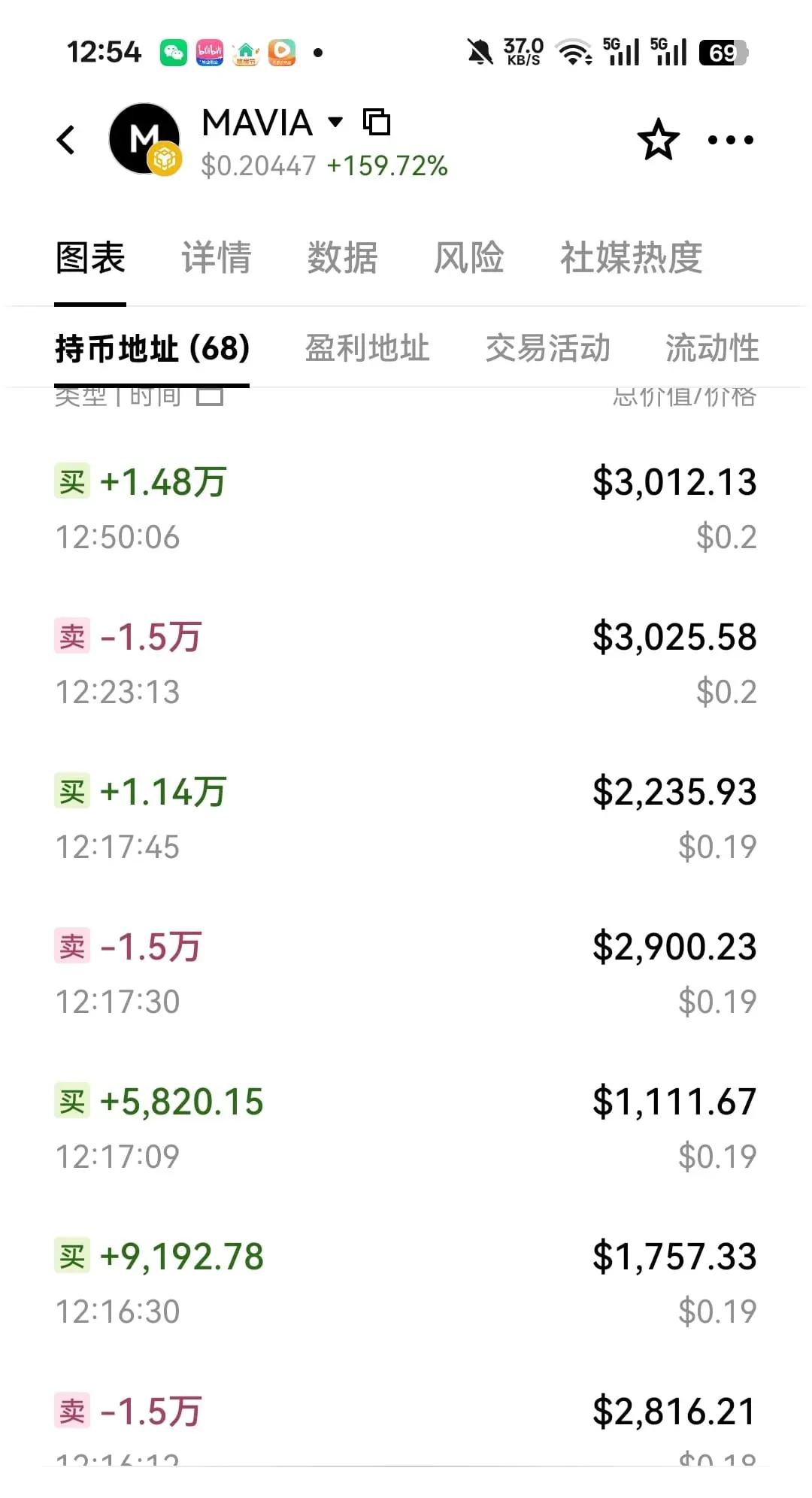Viewport: 812px width, 1498px height.
Task: Select the 持币地址 (68) sub-tab
Action: click(152, 349)
